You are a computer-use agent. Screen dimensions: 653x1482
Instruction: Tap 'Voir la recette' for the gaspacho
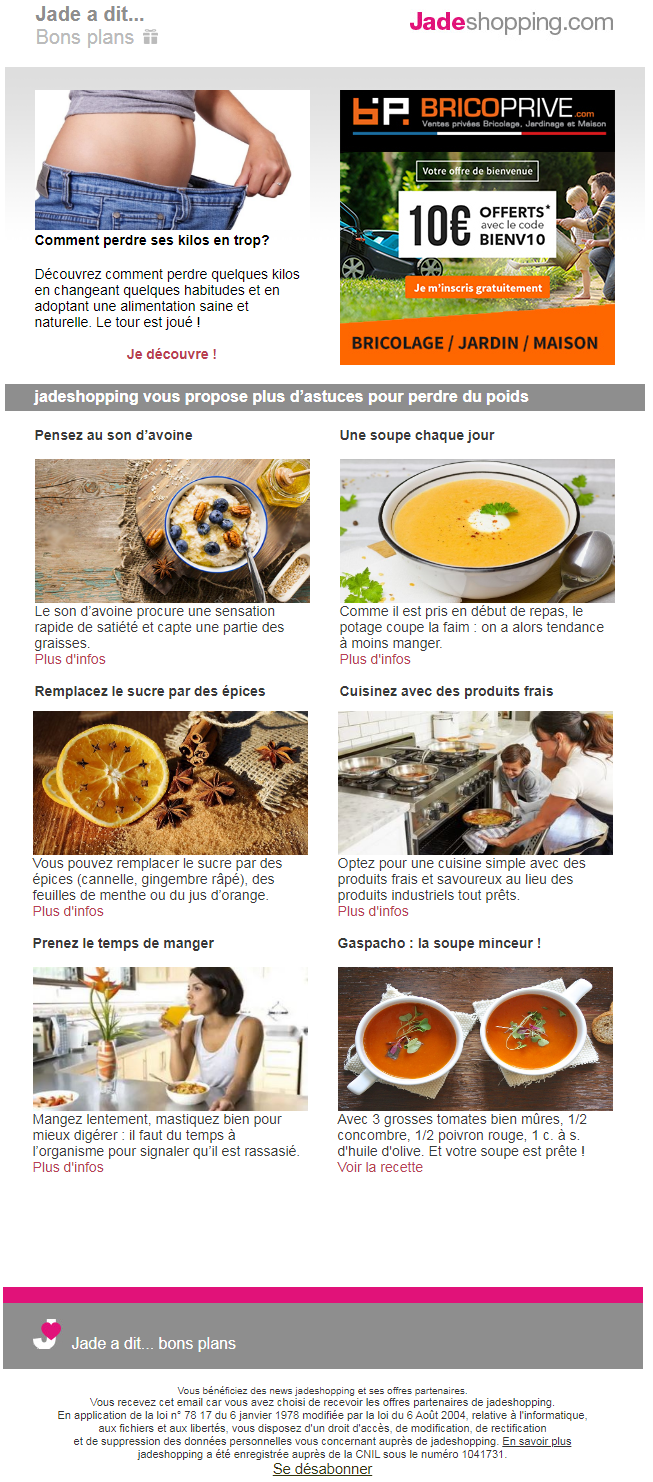380,1167
